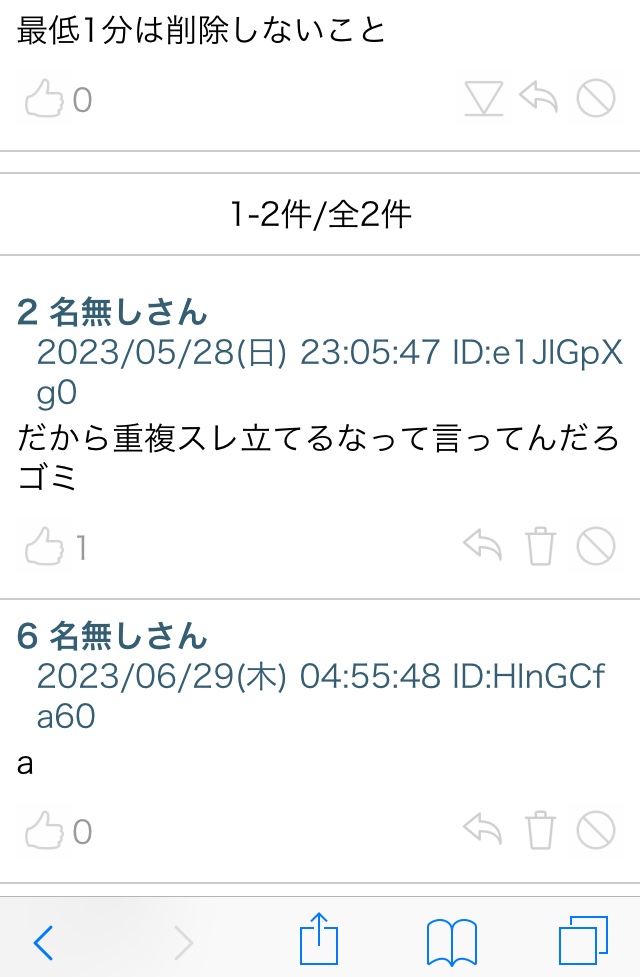This screenshot has width=640, height=977.
Task: Tap the down-arrow filter icon on top post
Action: 484,99
